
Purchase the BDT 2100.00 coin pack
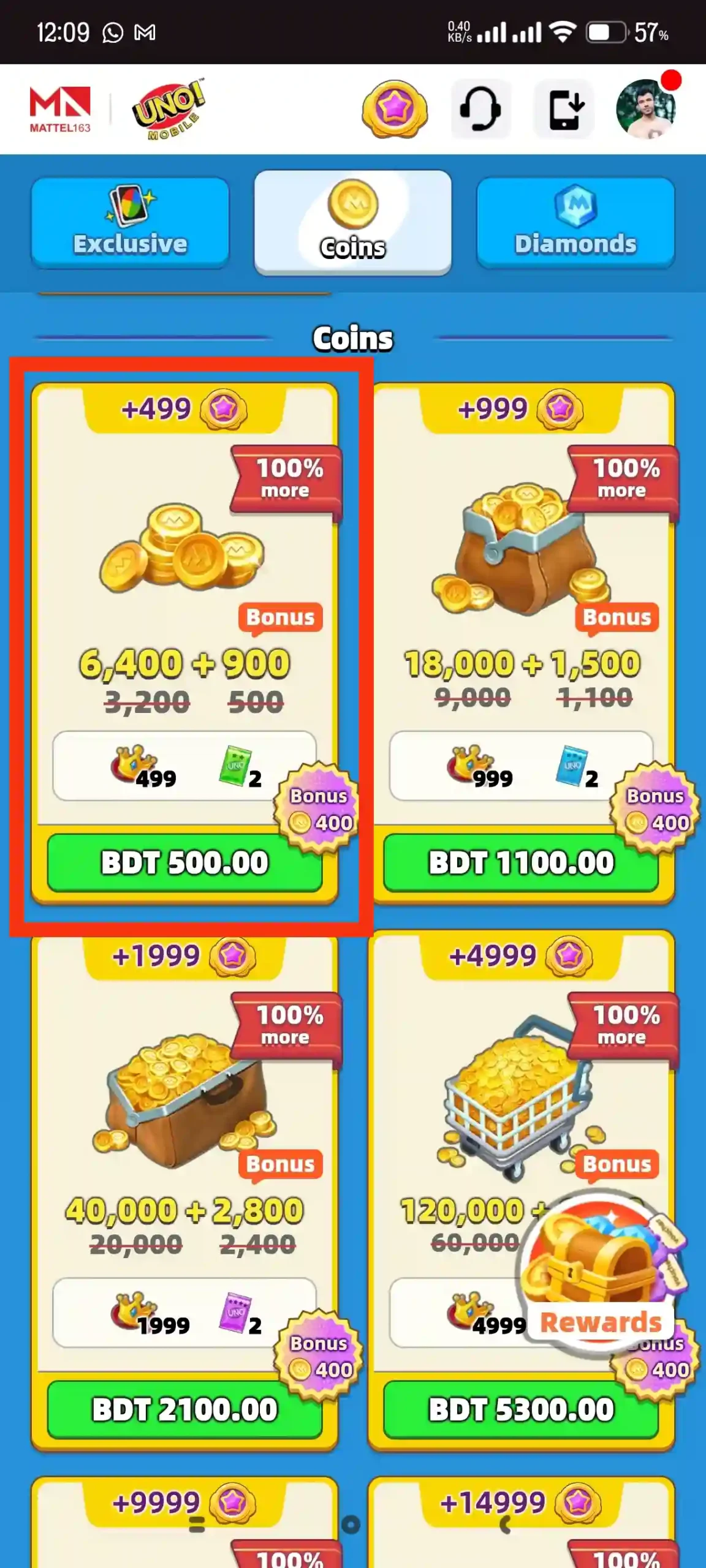click(x=184, y=1409)
